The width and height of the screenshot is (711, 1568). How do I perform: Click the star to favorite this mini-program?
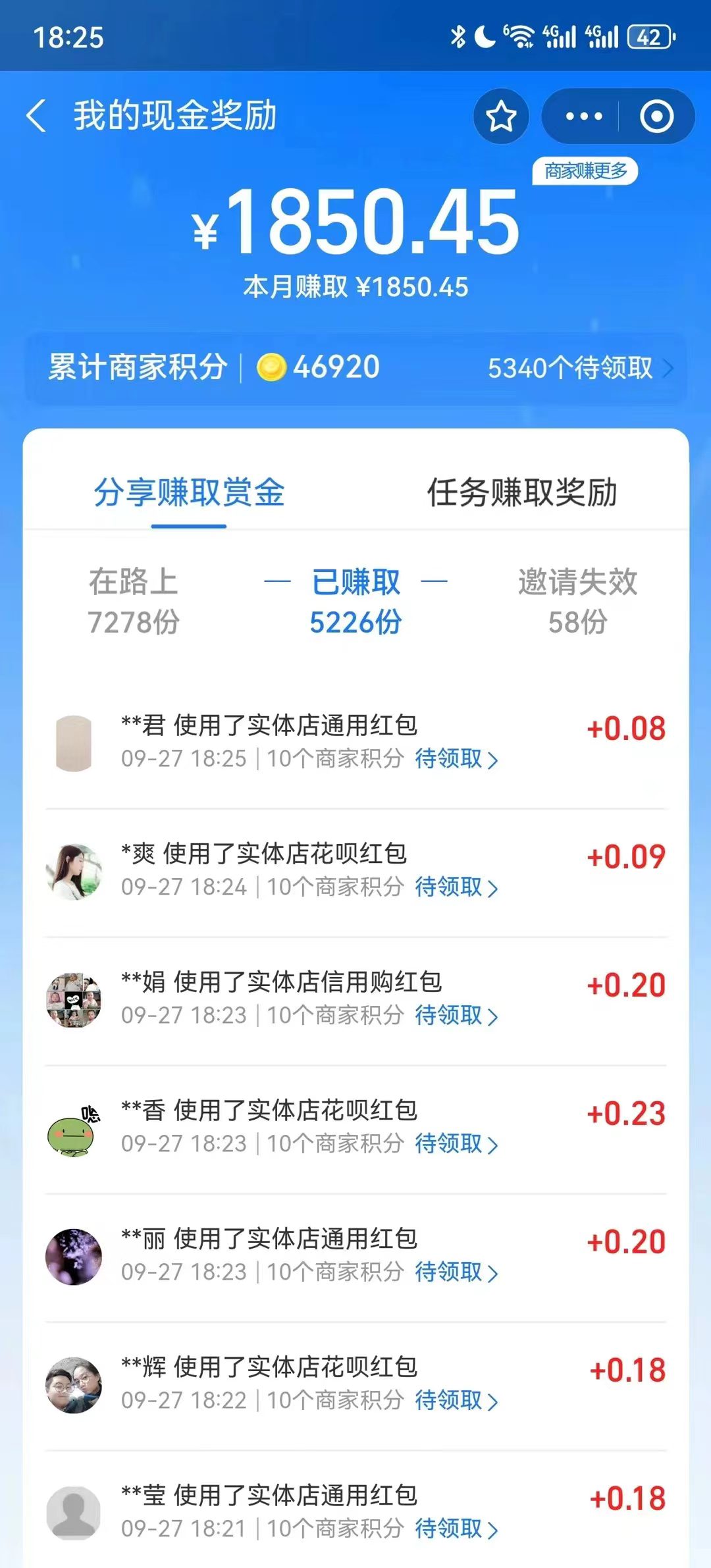pos(500,116)
